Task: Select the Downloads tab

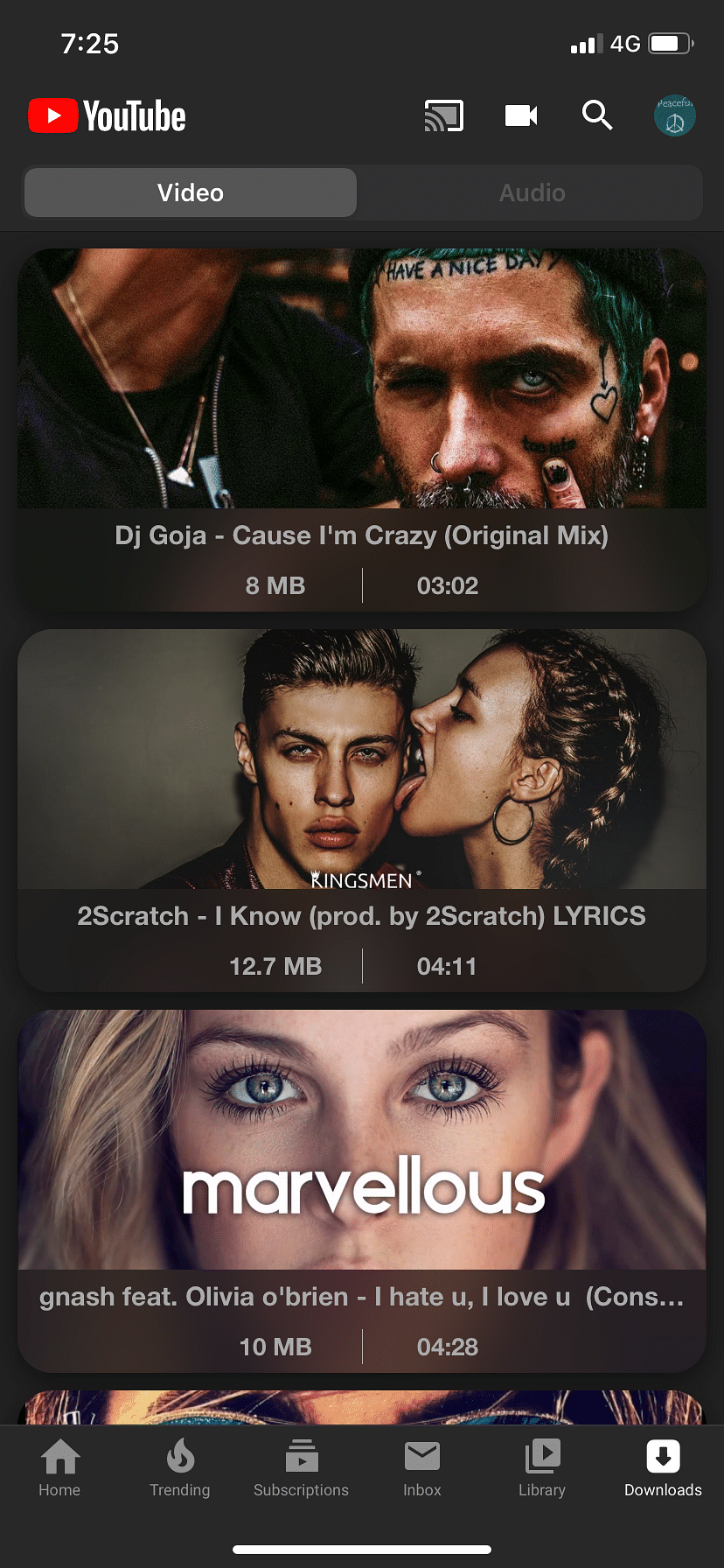Action: [663, 1468]
